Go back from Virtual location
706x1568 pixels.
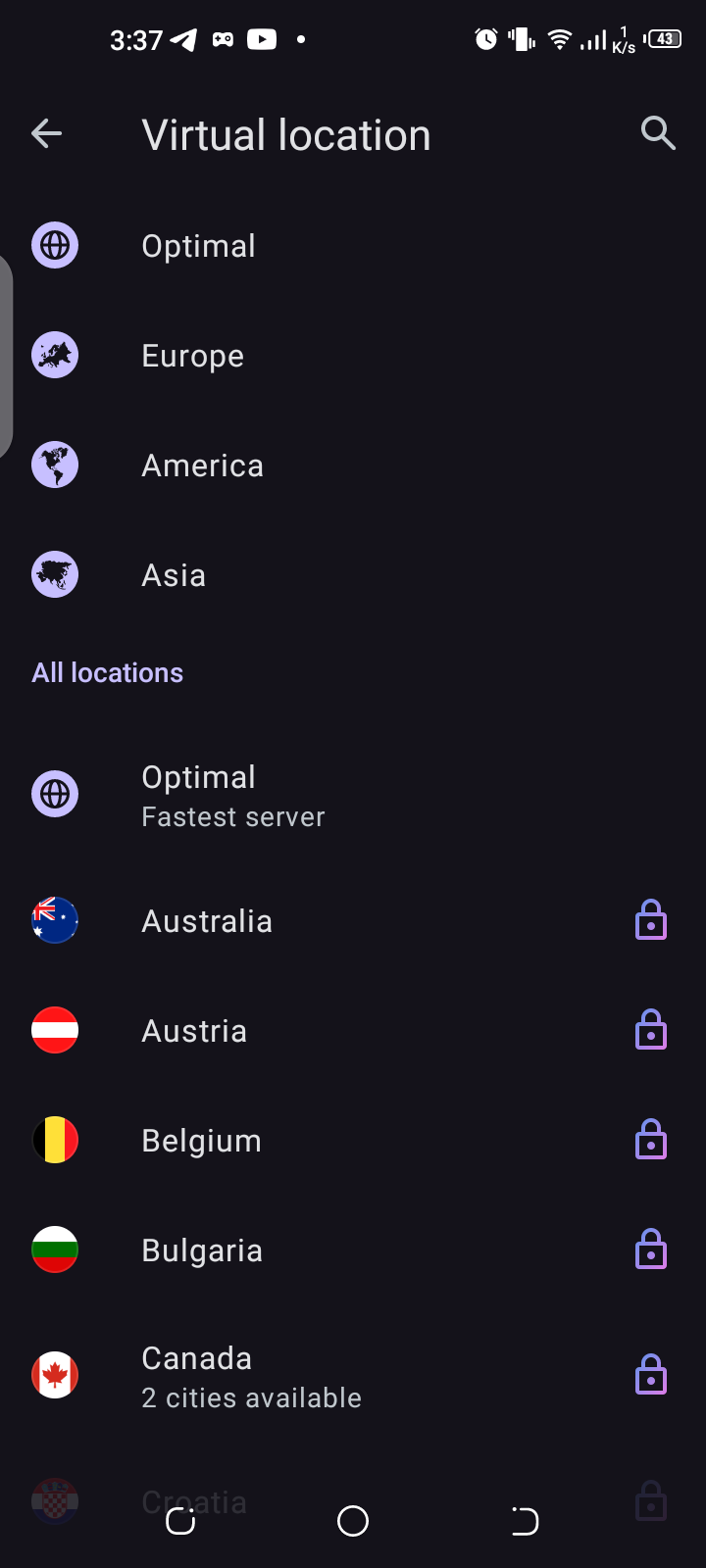pos(46,133)
